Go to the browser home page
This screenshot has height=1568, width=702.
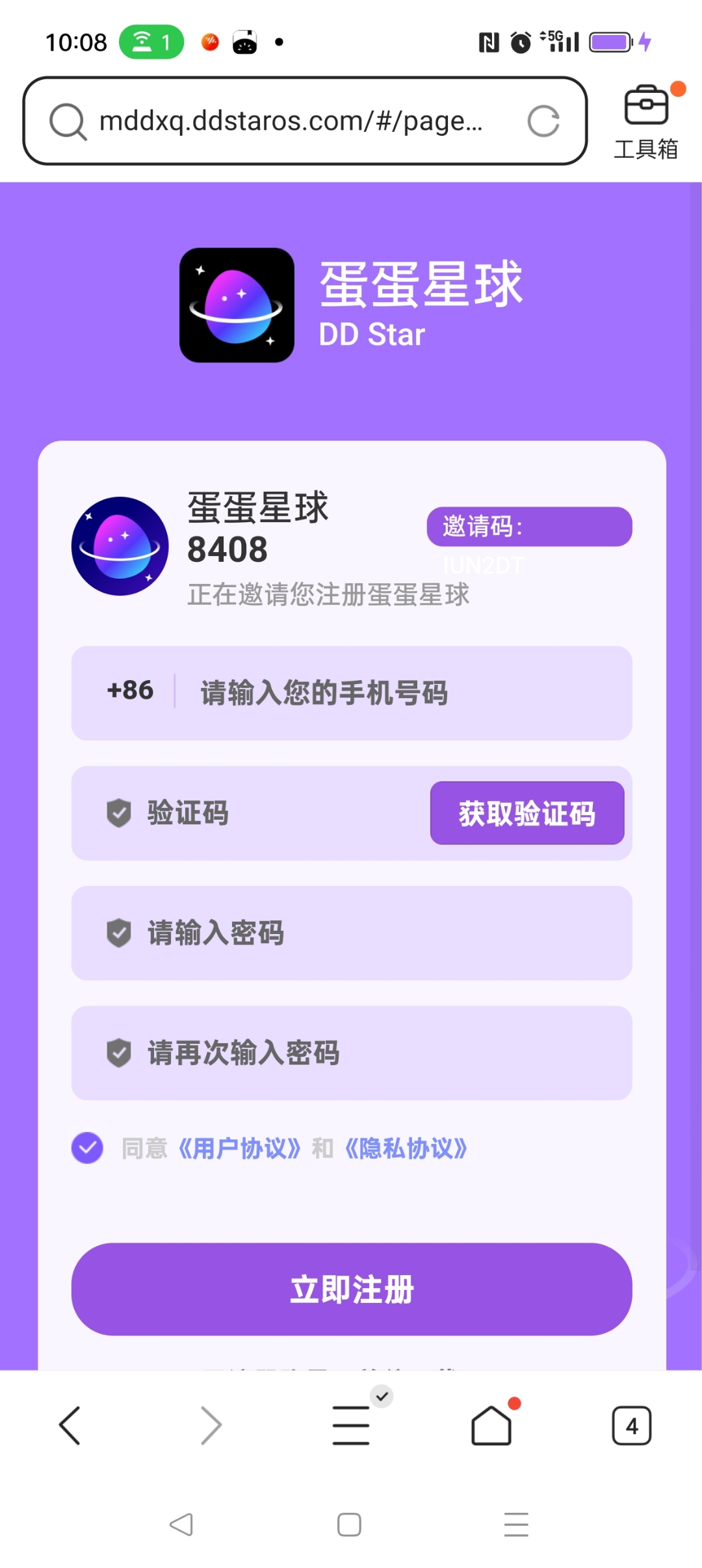click(491, 1425)
